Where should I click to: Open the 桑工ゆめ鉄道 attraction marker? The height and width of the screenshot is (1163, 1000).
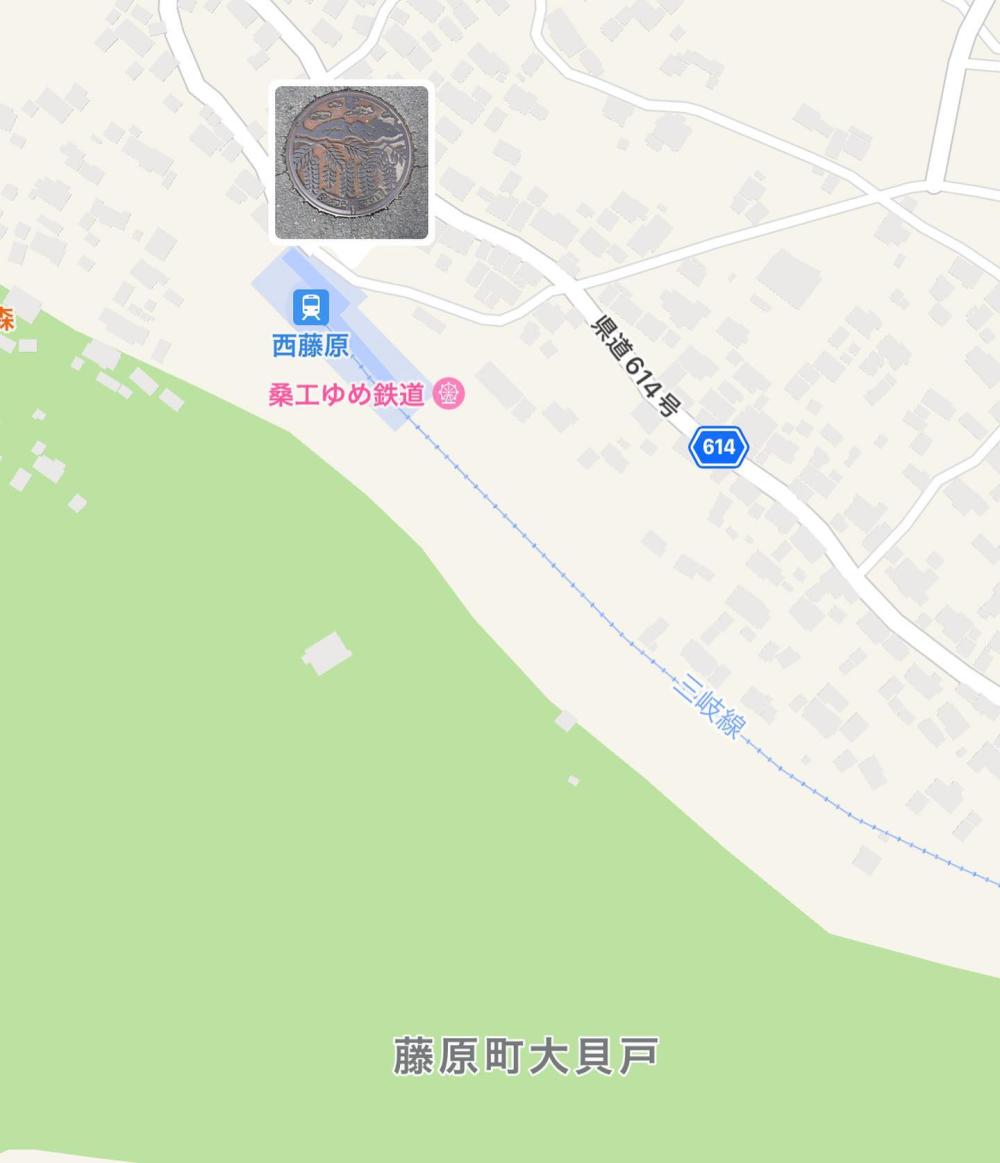[x=449, y=395]
